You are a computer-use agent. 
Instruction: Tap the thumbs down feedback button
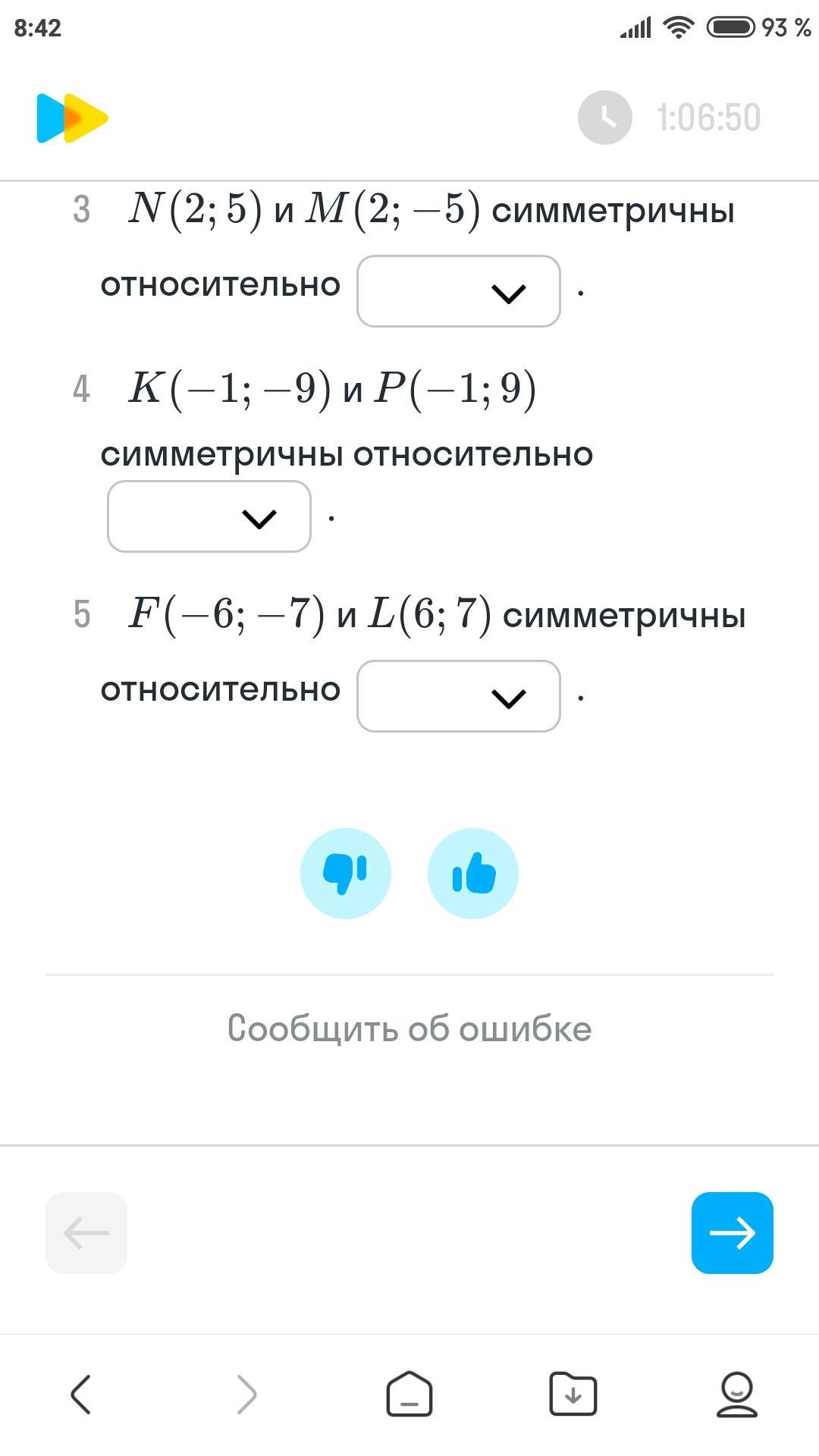tap(346, 874)
